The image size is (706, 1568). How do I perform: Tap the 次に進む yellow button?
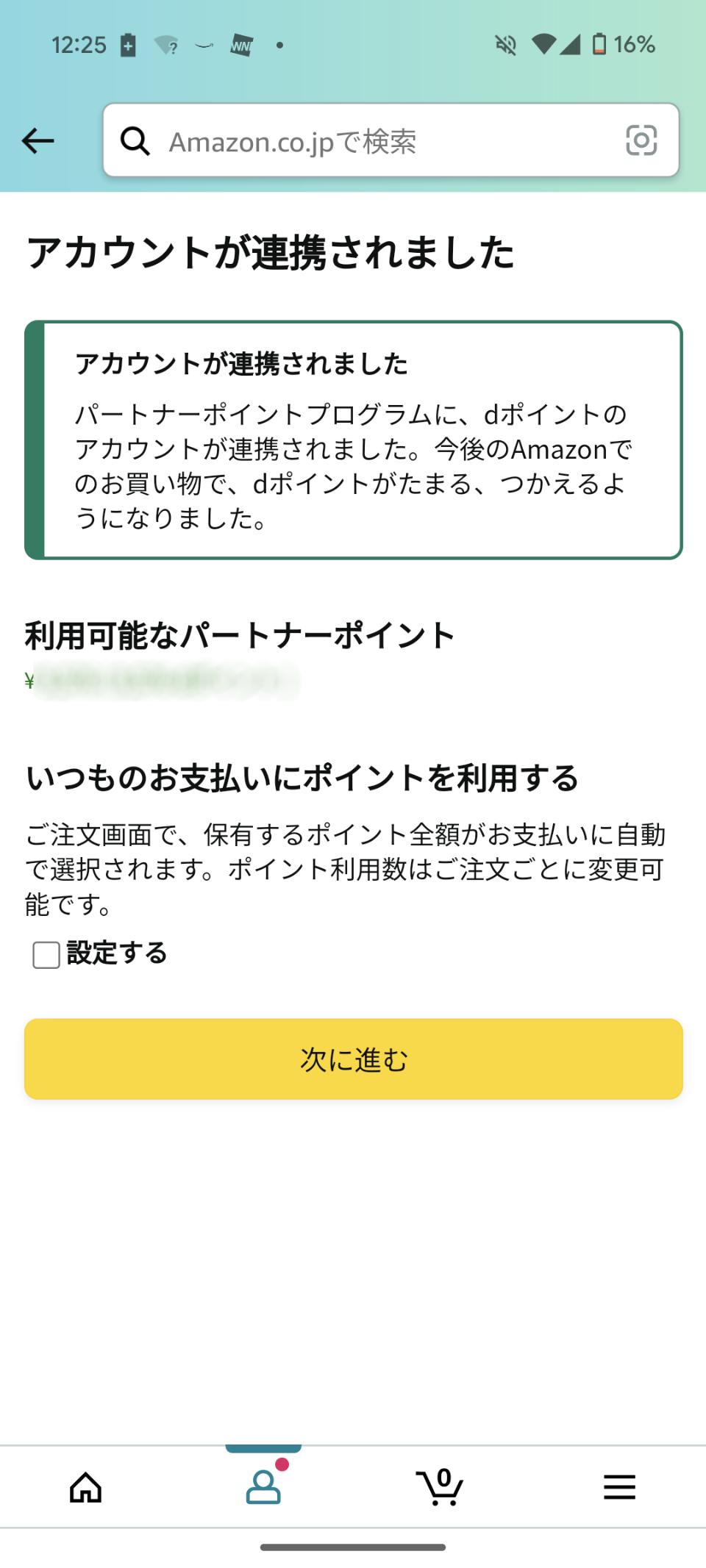[353, 1059]
